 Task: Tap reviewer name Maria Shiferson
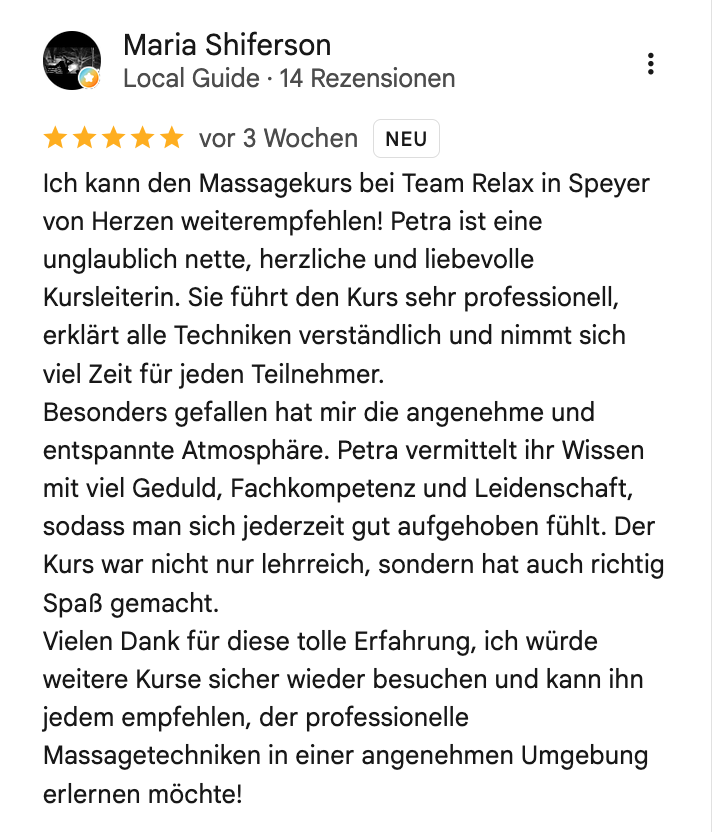click(227, 45)
